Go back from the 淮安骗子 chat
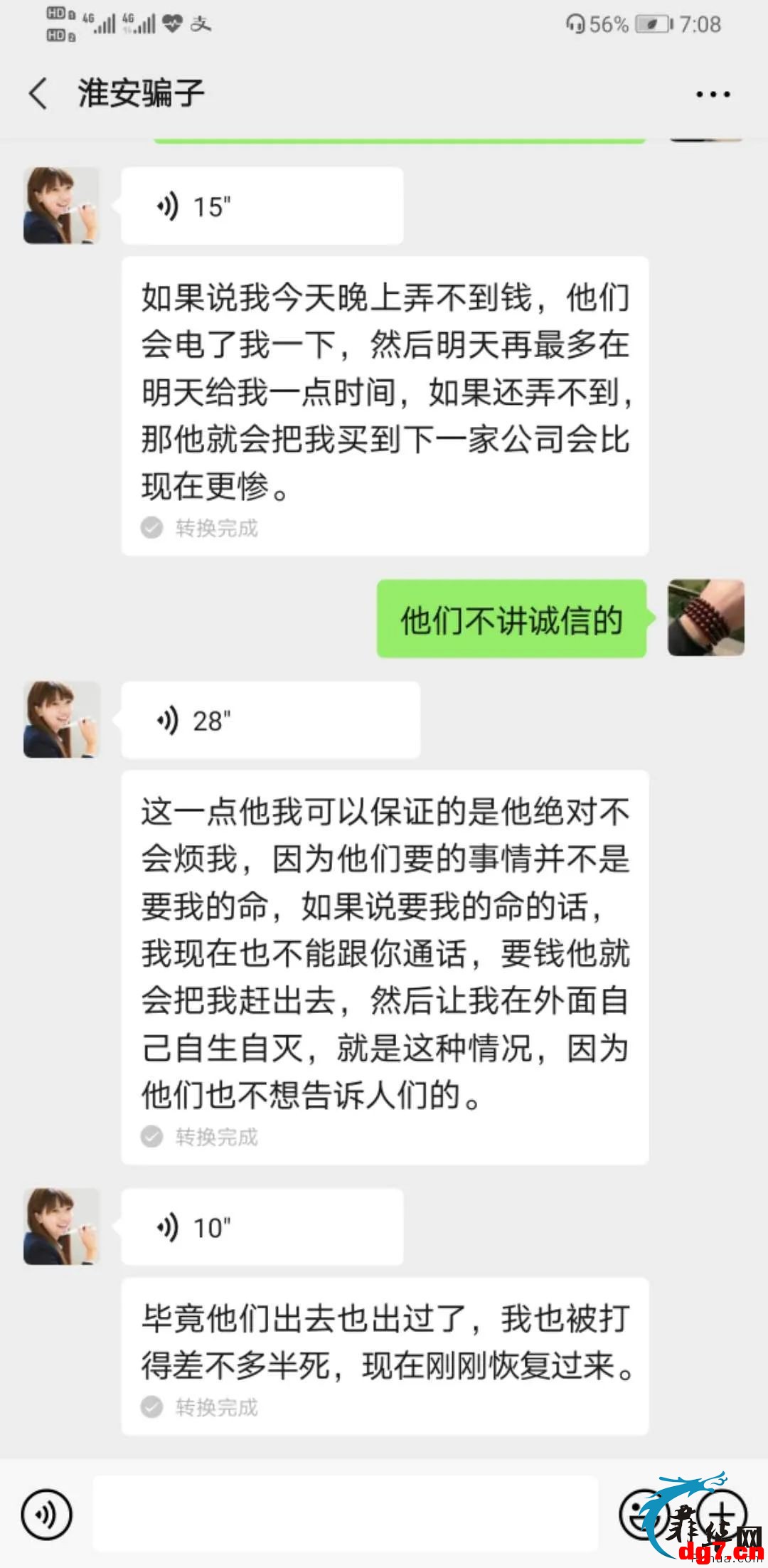The height and width of the screenshot is (1568, 768). pyautogui.click(x=38, y=93)
